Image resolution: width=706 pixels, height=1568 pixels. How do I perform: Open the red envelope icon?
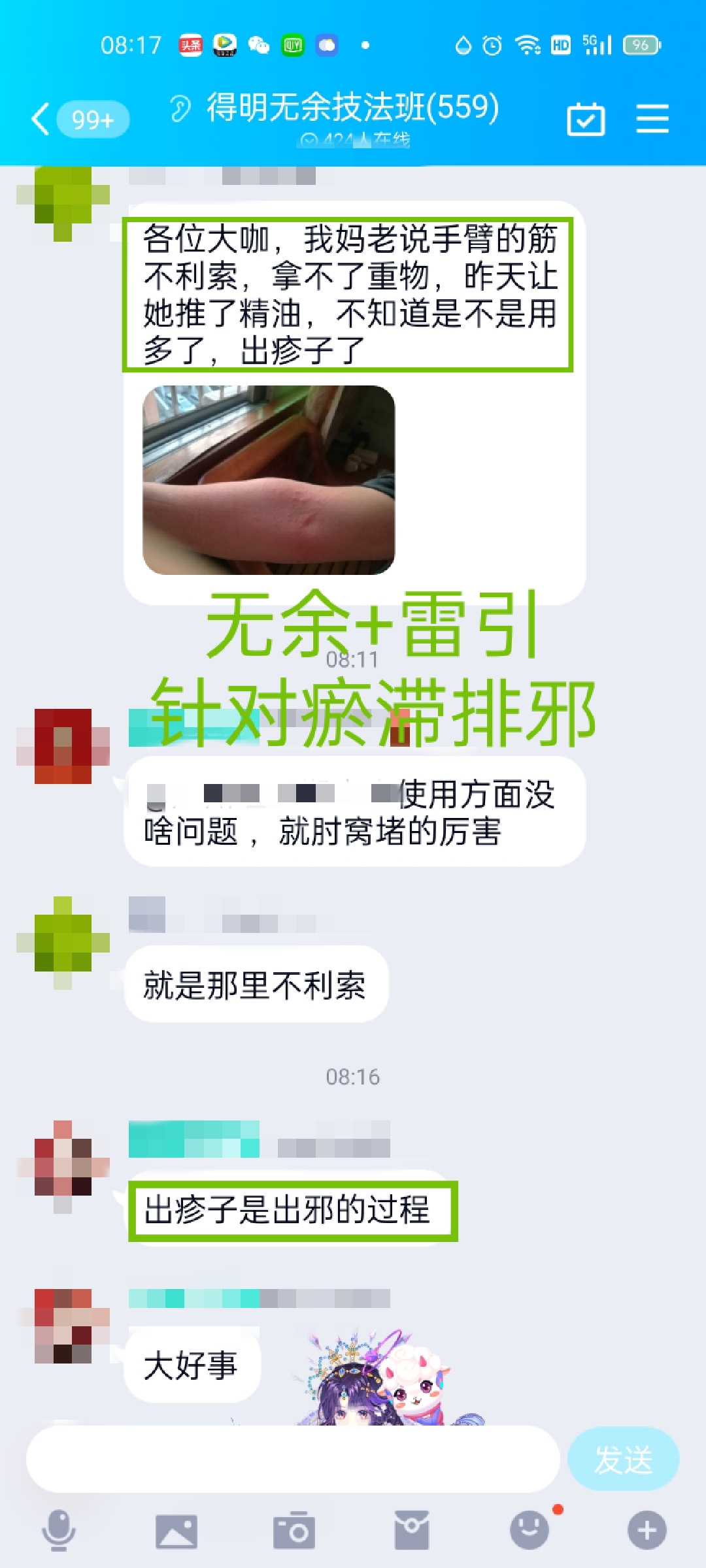pyautogui.click(x=412, y=1530)
